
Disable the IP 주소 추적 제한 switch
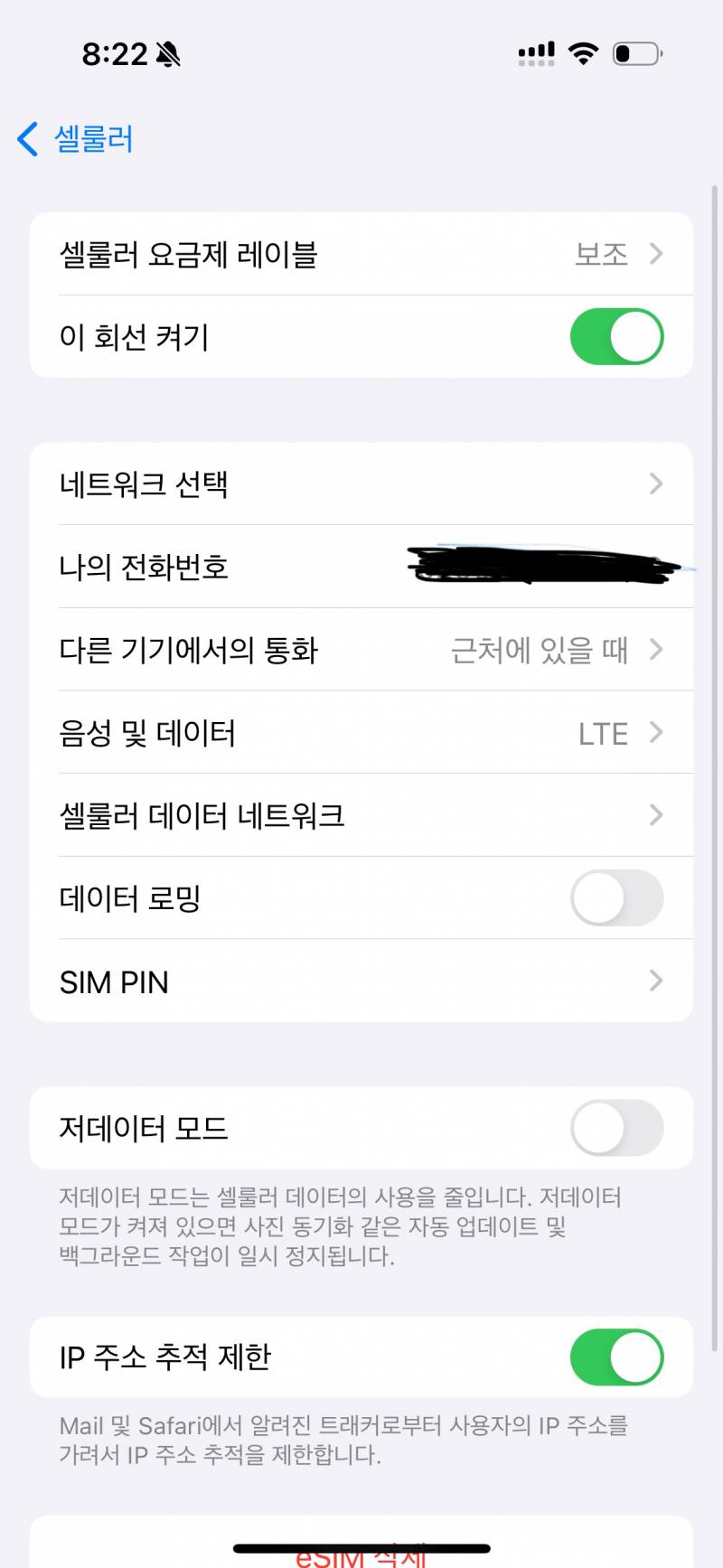point(617,1357)
